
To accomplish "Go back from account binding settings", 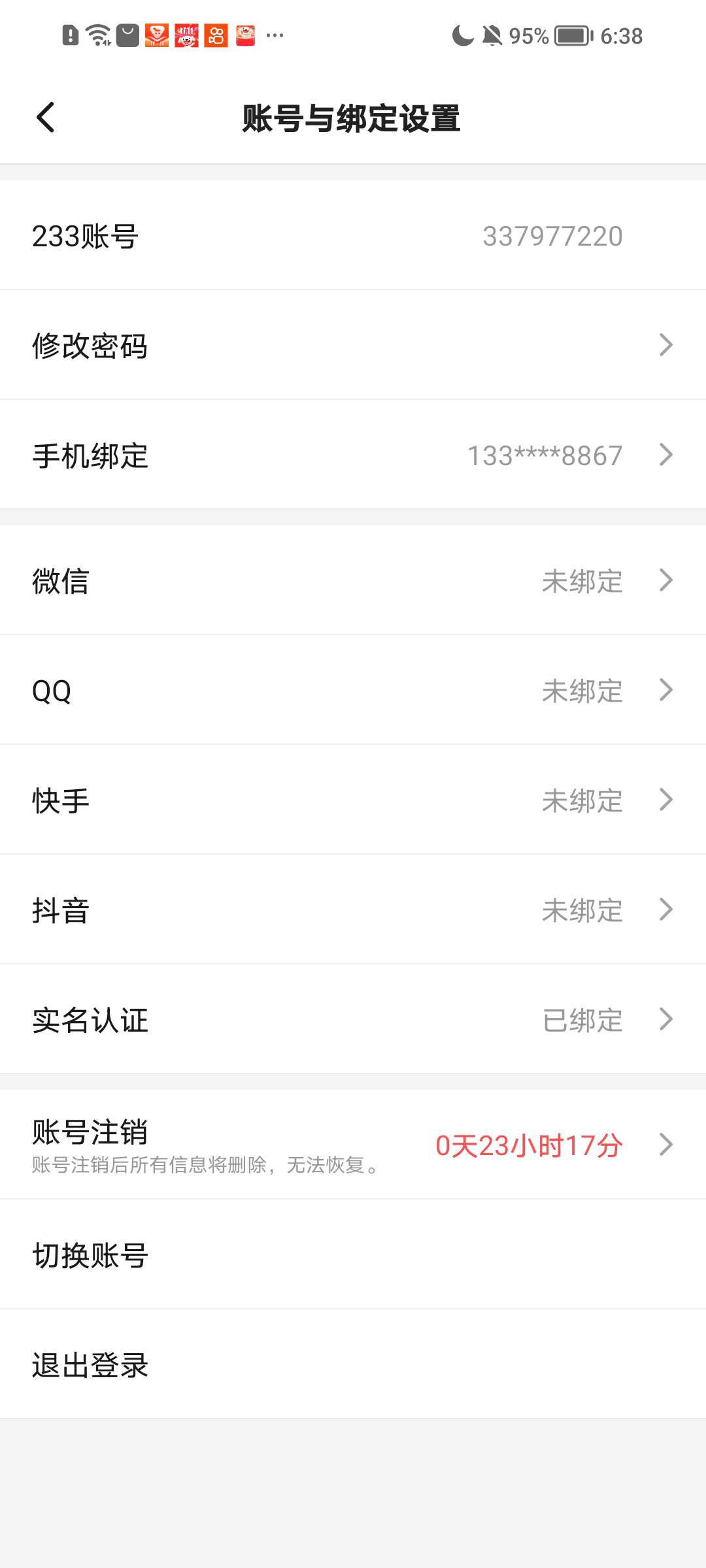I will coord(46,118).
